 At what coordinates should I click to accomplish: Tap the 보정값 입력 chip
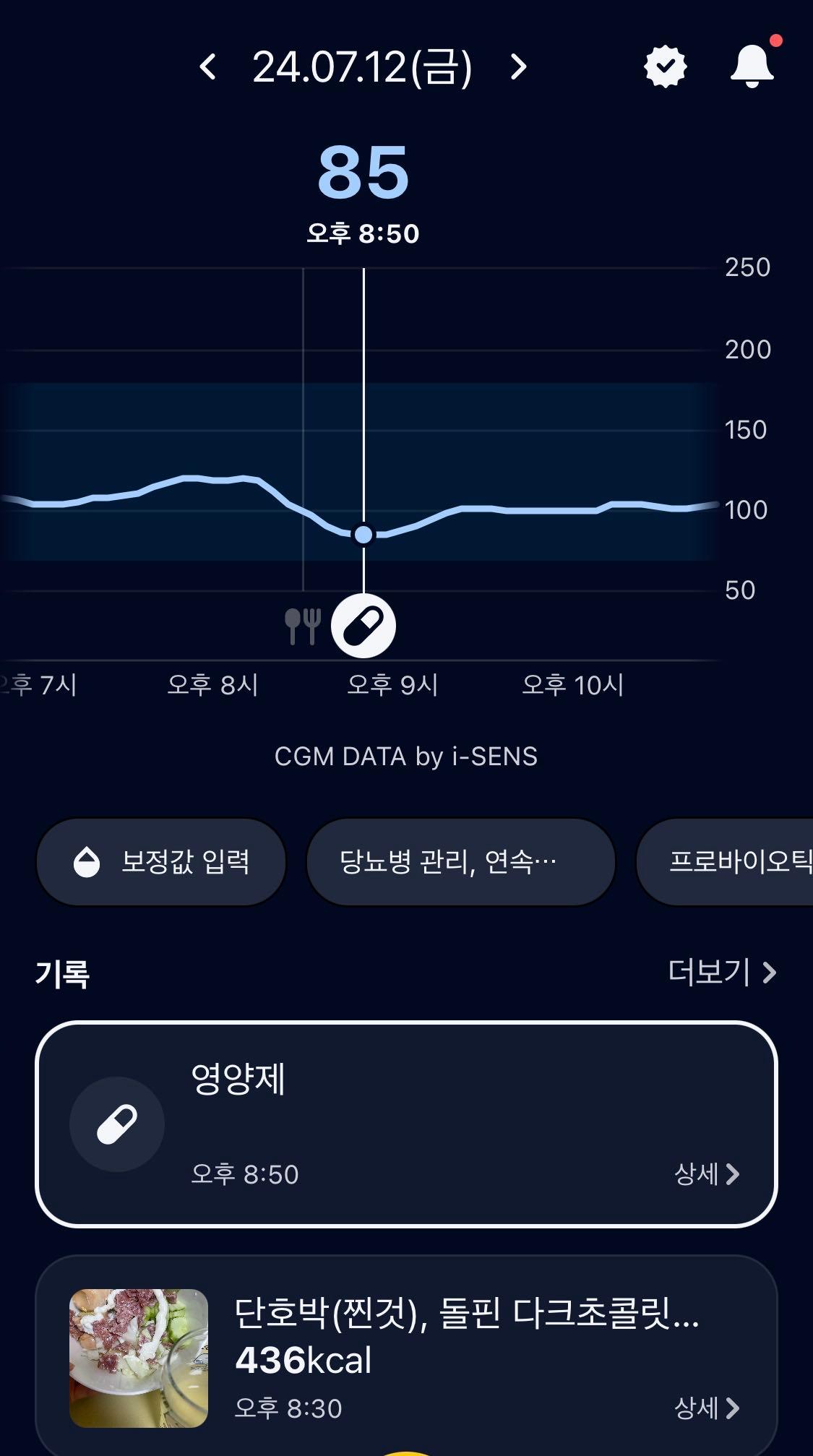click(161, 862)
